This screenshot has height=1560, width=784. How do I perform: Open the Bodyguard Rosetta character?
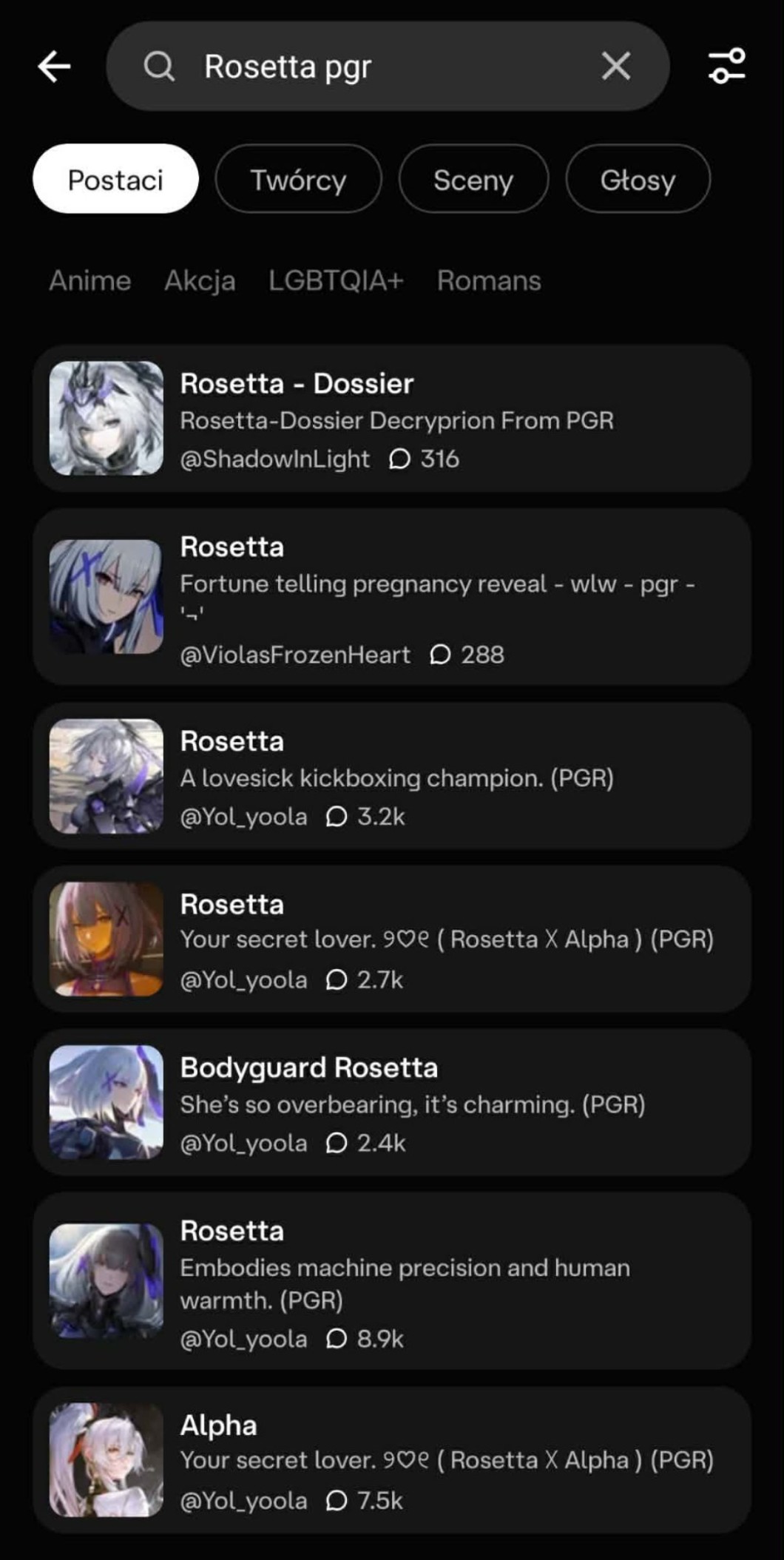point(392,1102)
